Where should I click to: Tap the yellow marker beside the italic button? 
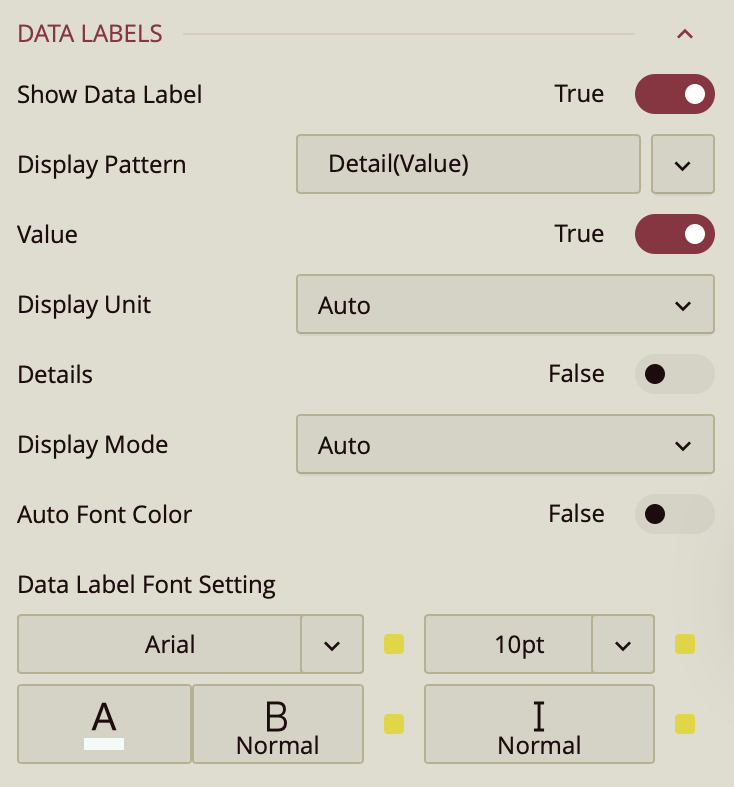point(685,724)
